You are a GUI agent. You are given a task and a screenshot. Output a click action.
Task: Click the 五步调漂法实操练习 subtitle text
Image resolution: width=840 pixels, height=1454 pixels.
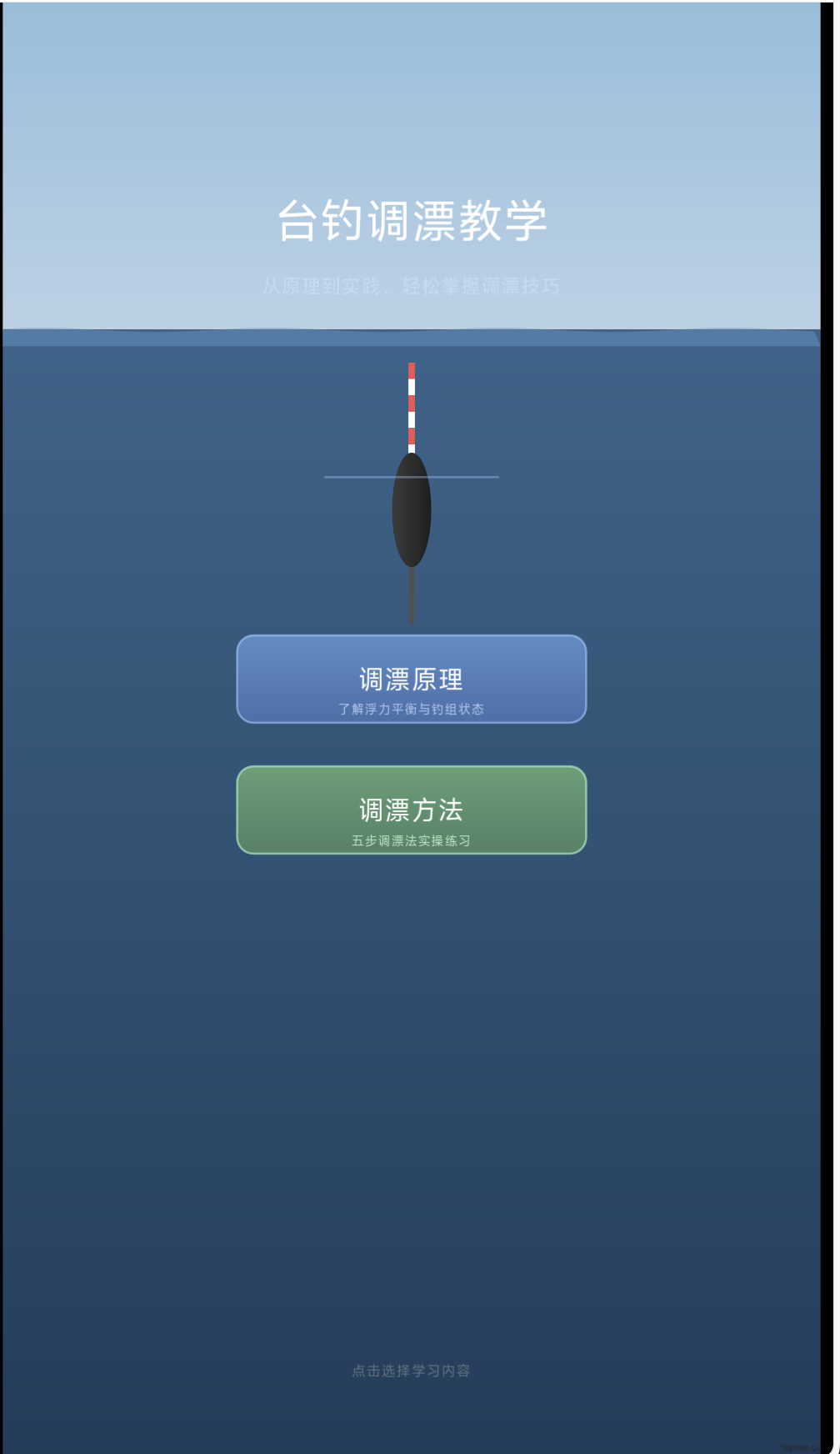pyautogui.click(x=412, y=841)
